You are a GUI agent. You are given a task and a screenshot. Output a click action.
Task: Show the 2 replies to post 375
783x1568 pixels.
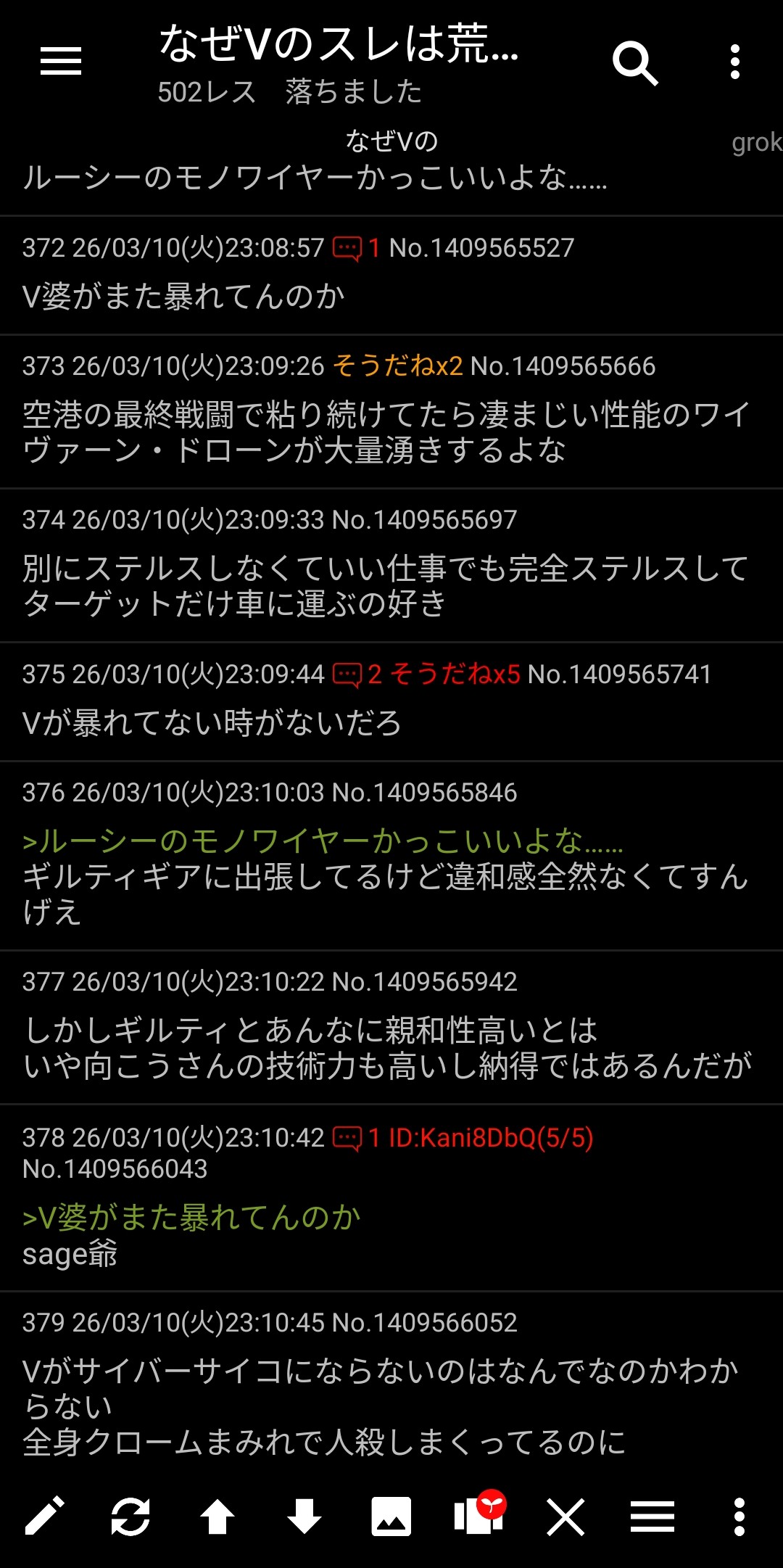(356, 675)
